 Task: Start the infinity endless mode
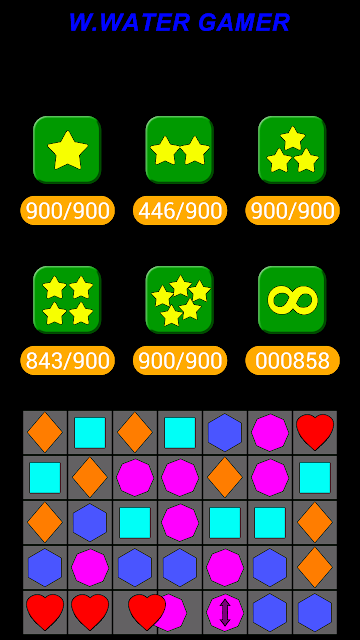tap(292, 300)
